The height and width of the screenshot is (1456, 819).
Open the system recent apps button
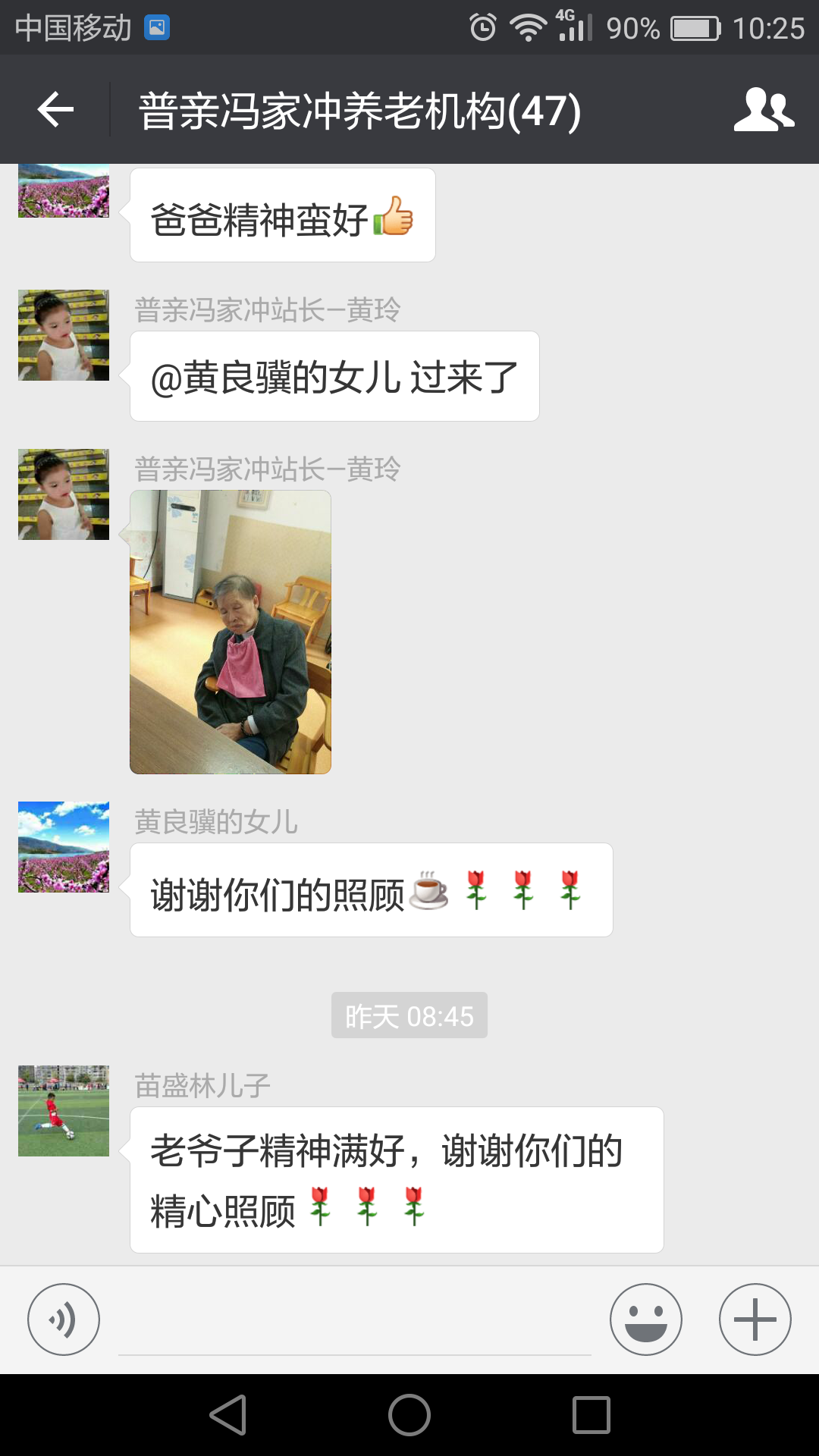coord(591,1415)
